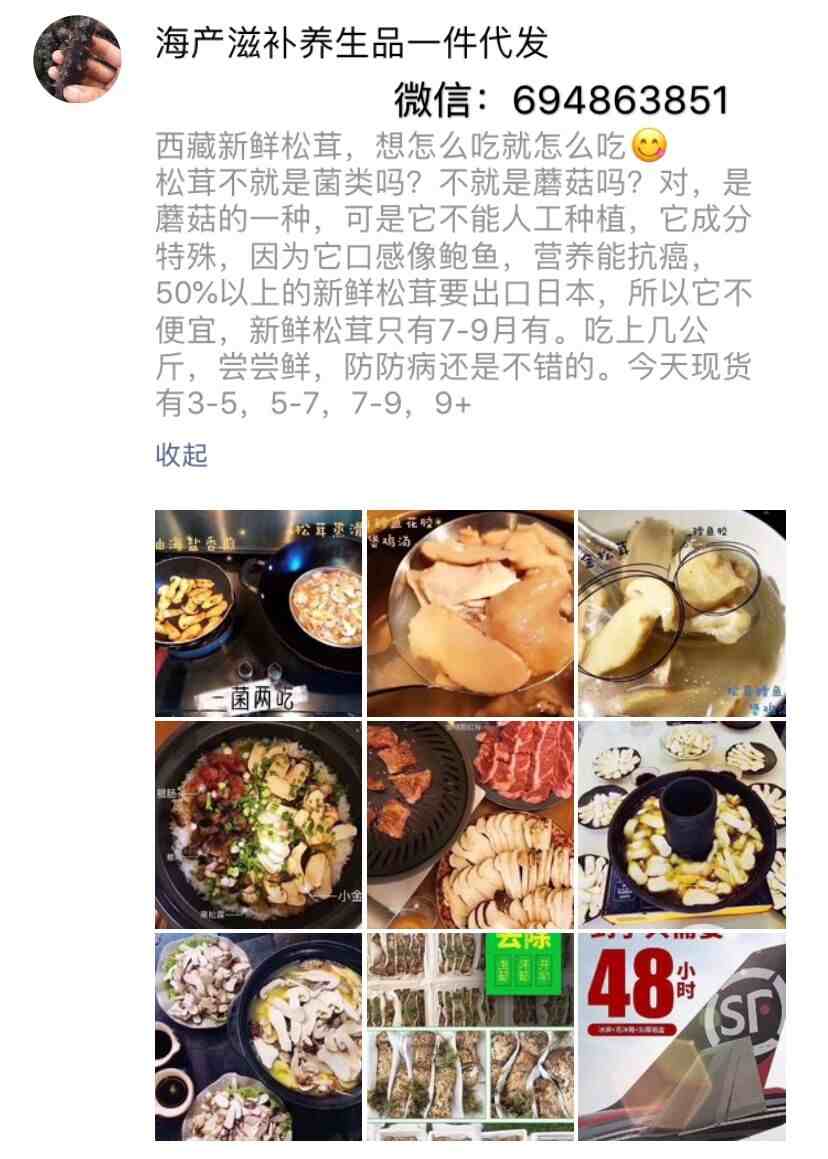The image size is (828, 1159).
Task: Open the sliced mushrooms and black pot photo
Action: (x=258, y=1037)
